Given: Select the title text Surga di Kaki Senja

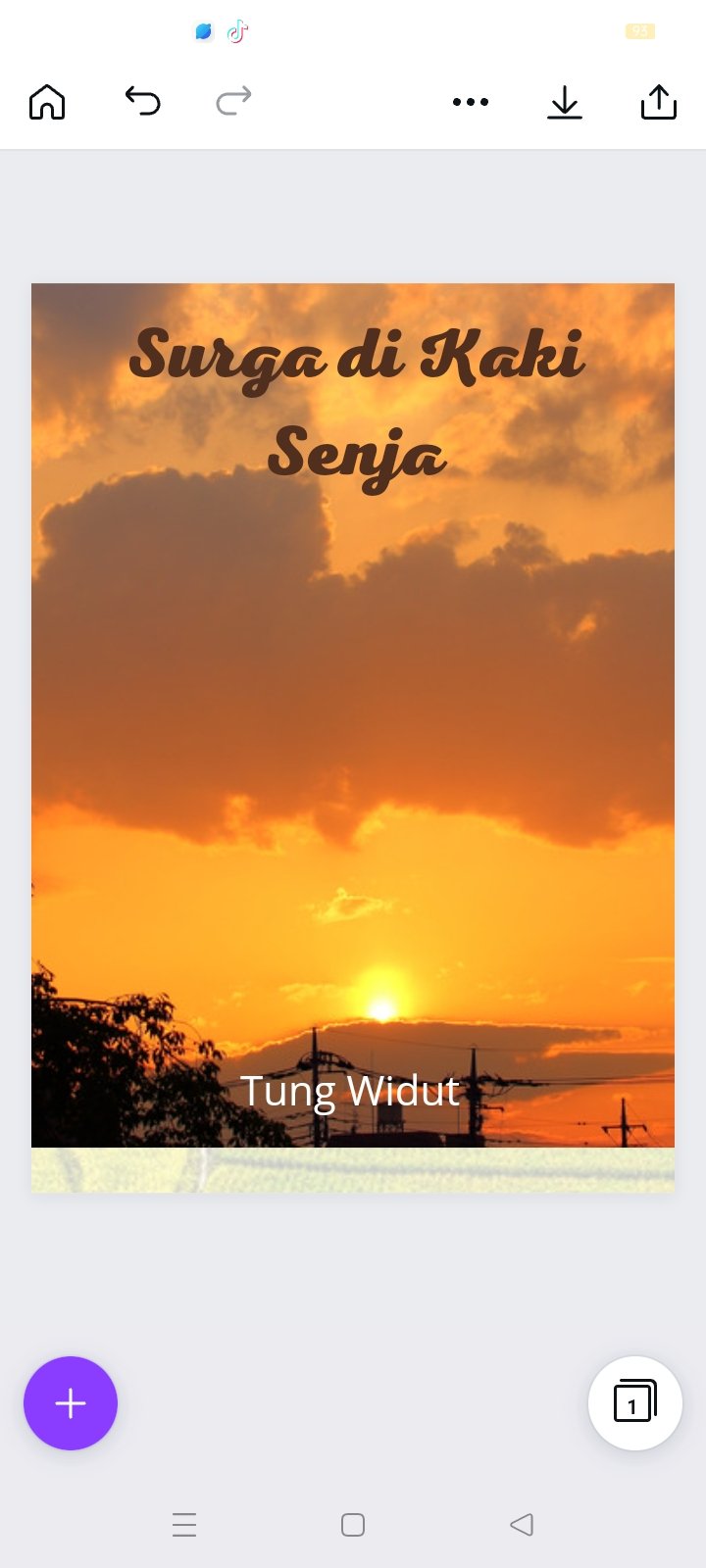Looking at the screenshot, I should click(x=357, y=407).
